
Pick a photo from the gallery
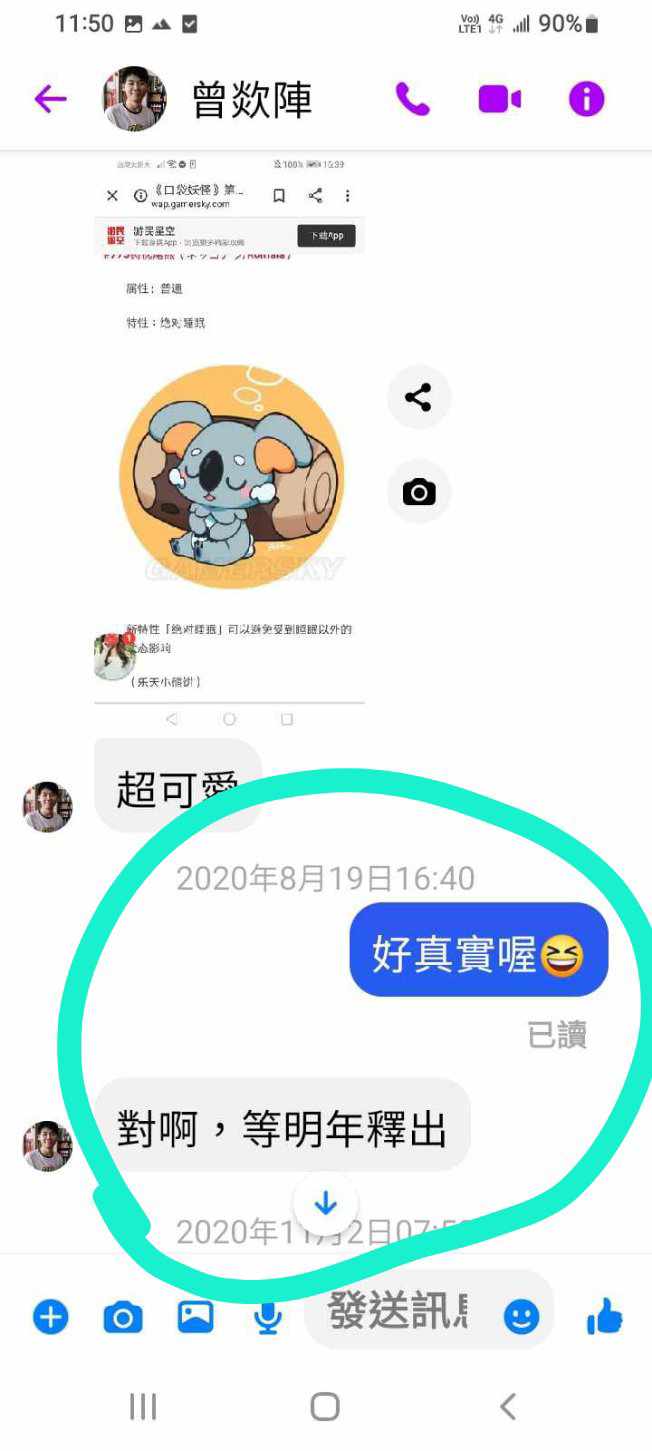pos(196,1317)
